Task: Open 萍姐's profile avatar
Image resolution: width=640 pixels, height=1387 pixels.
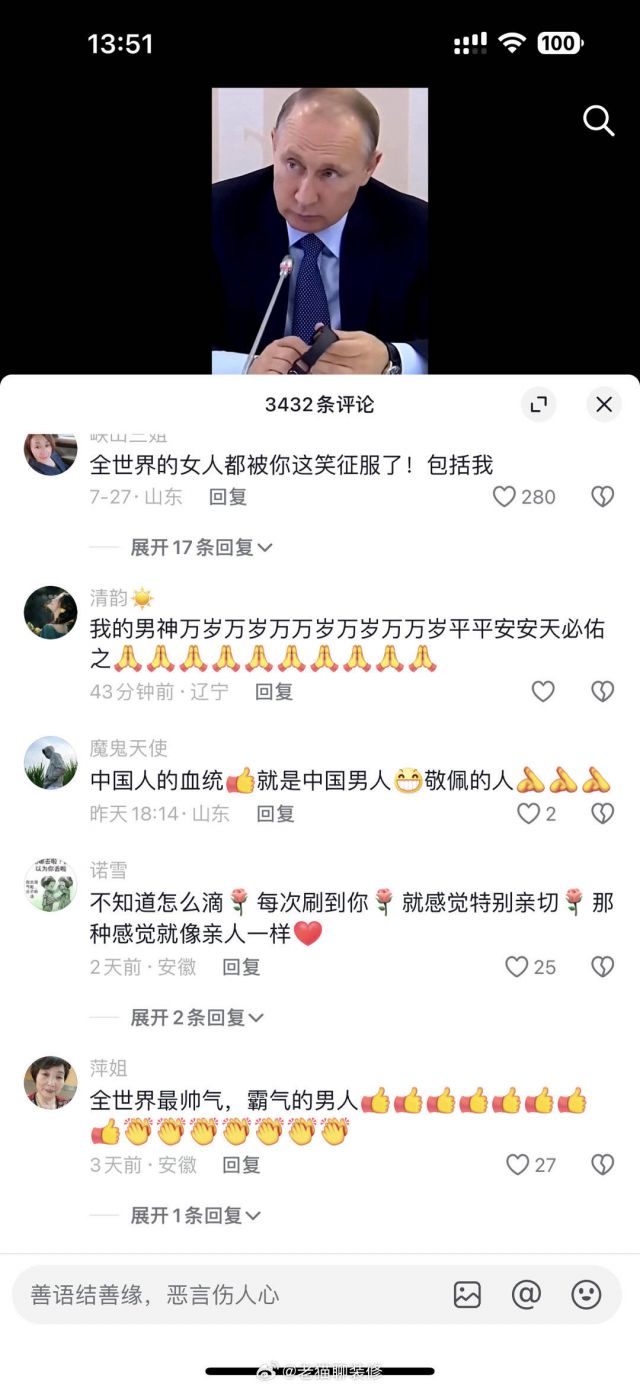Action: (x=50, y=1082)
